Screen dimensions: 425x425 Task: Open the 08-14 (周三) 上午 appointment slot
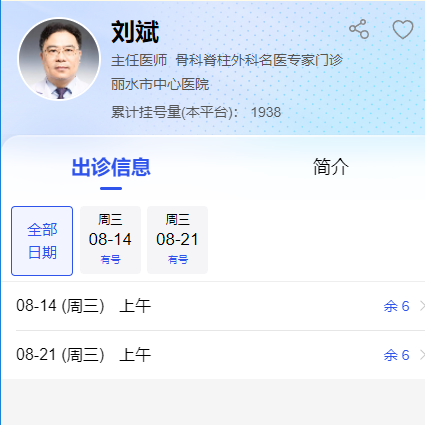coord(213,306)
